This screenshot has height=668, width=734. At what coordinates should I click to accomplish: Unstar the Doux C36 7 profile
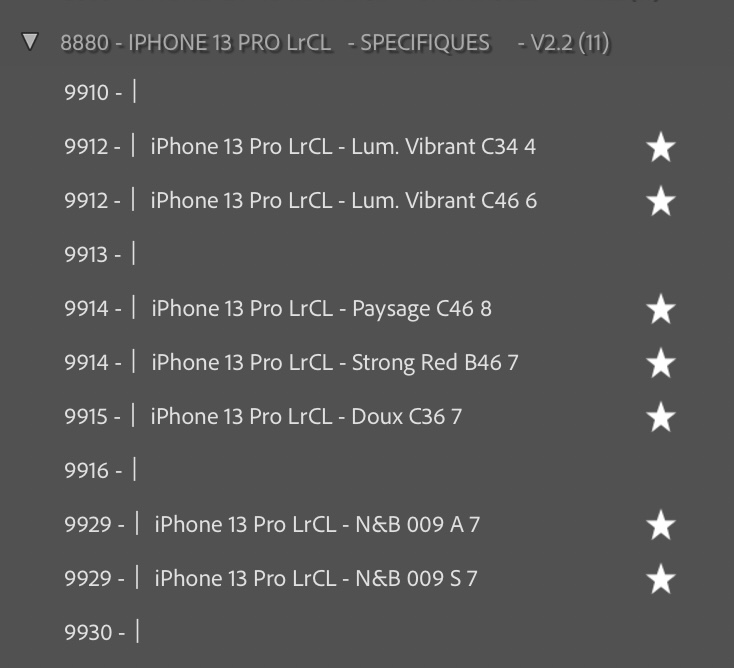click(x=661, y=418)
